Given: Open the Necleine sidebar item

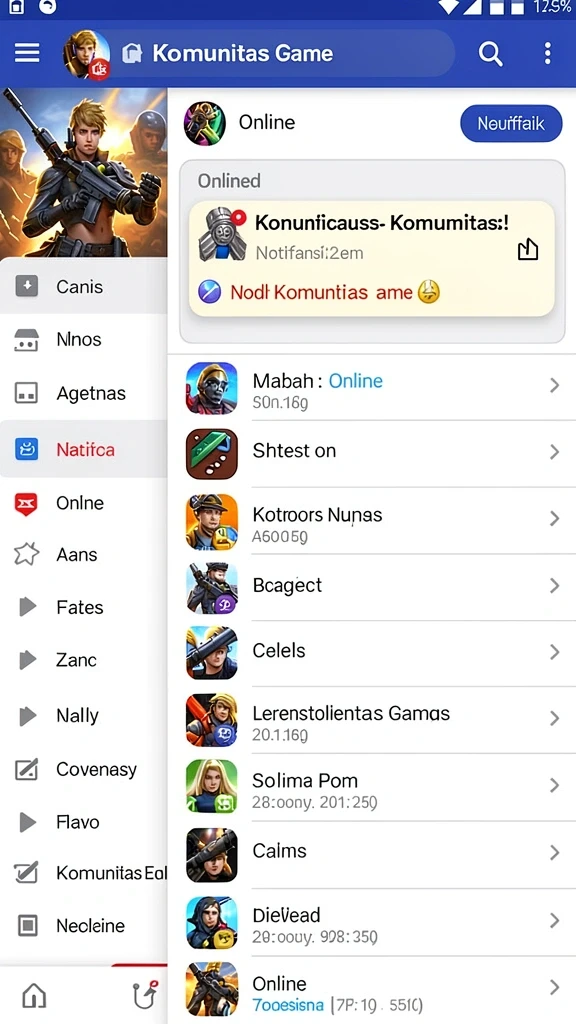Looking at the screenshot, I should (x=84, y=925).
